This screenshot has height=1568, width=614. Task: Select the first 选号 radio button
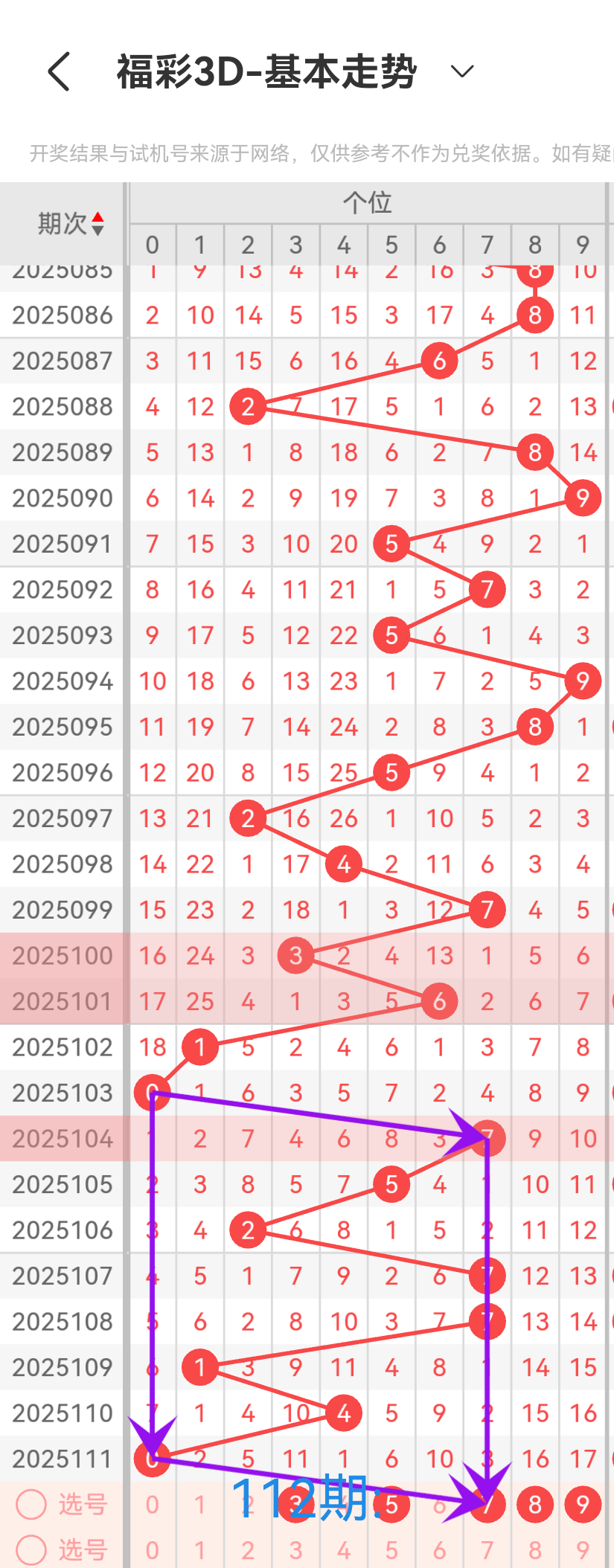(x=30, y=1504)
